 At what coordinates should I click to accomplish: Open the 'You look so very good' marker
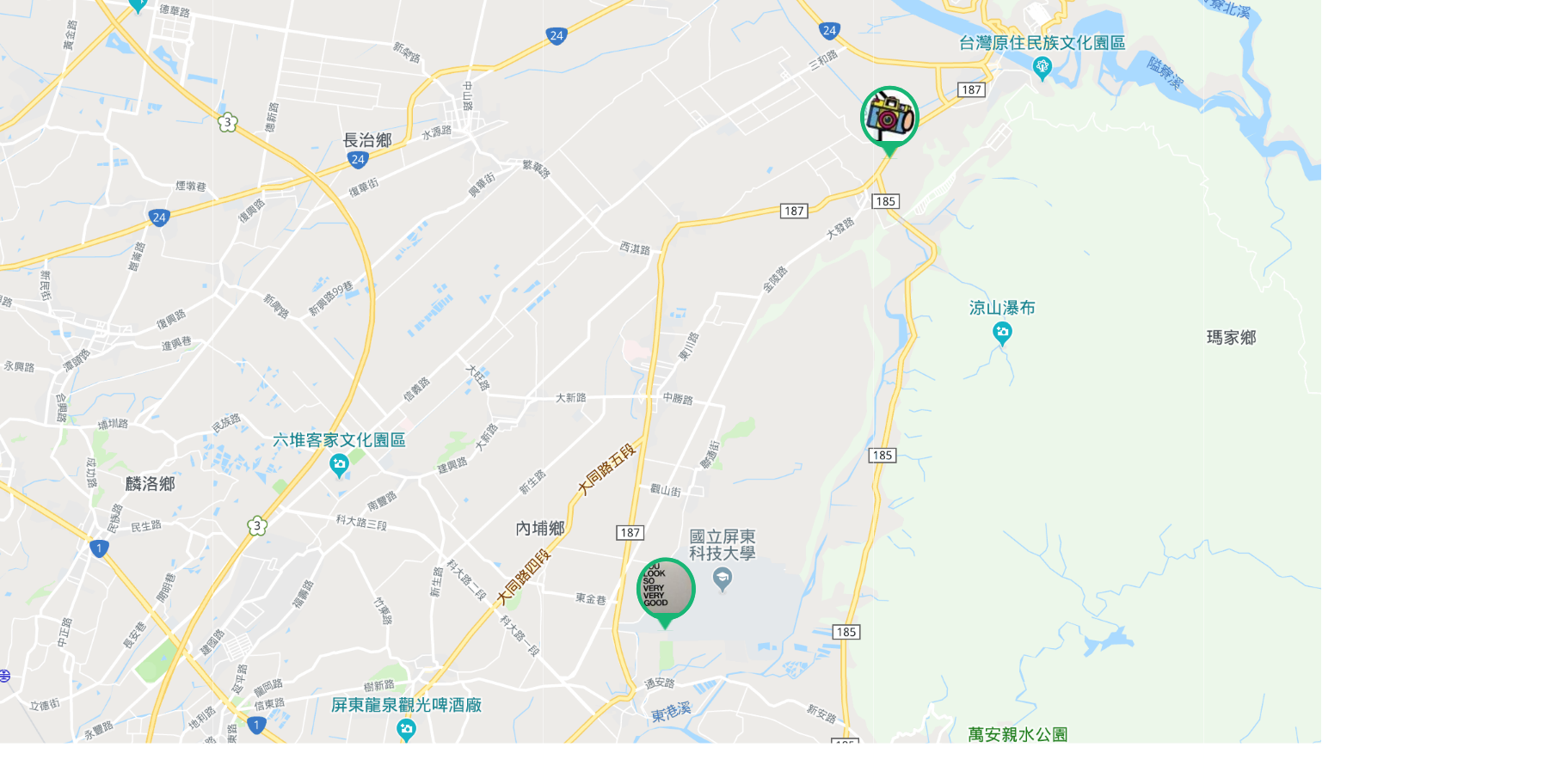point(665,589)
